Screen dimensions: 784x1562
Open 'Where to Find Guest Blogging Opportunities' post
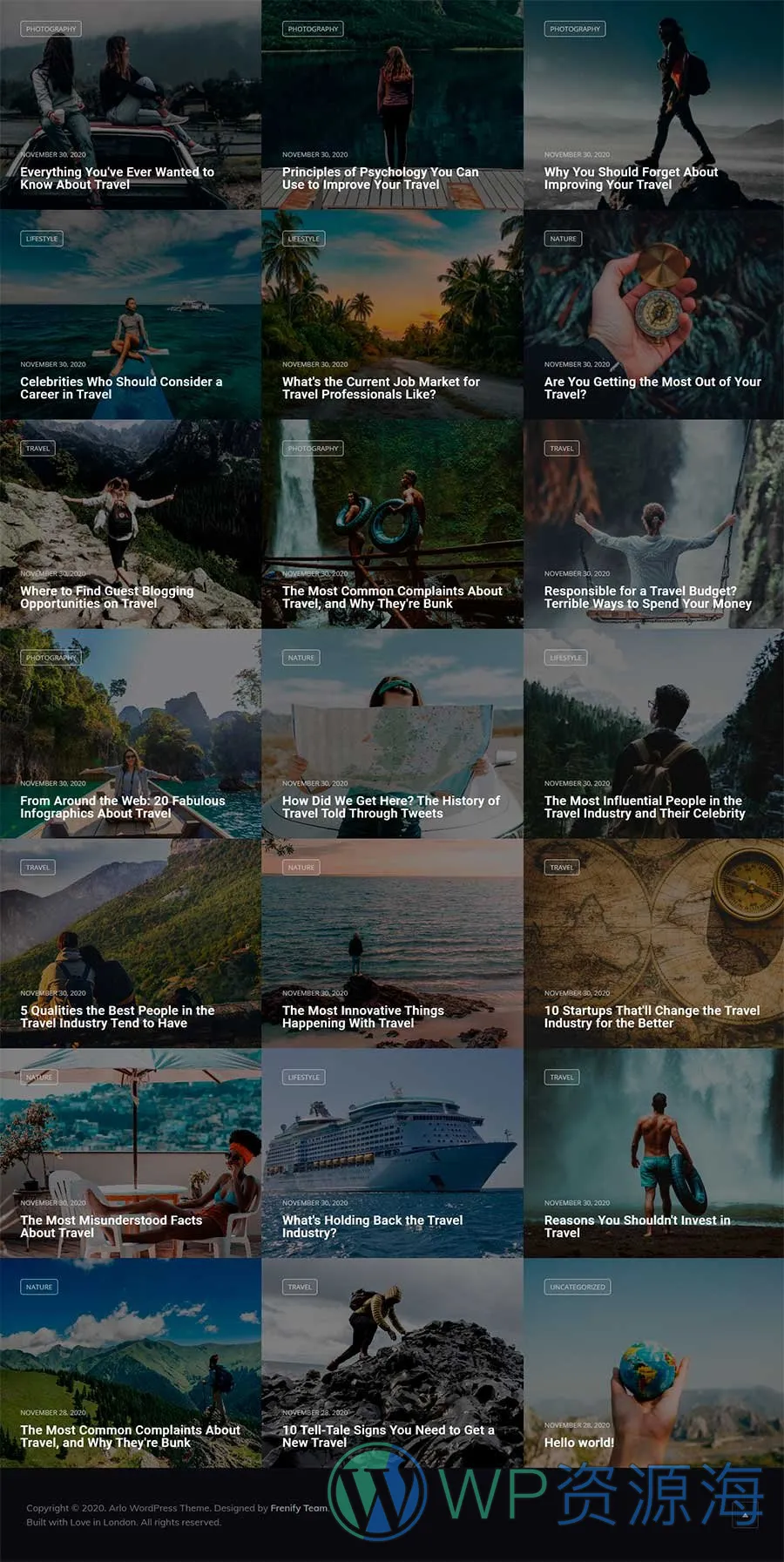(107, 598)
